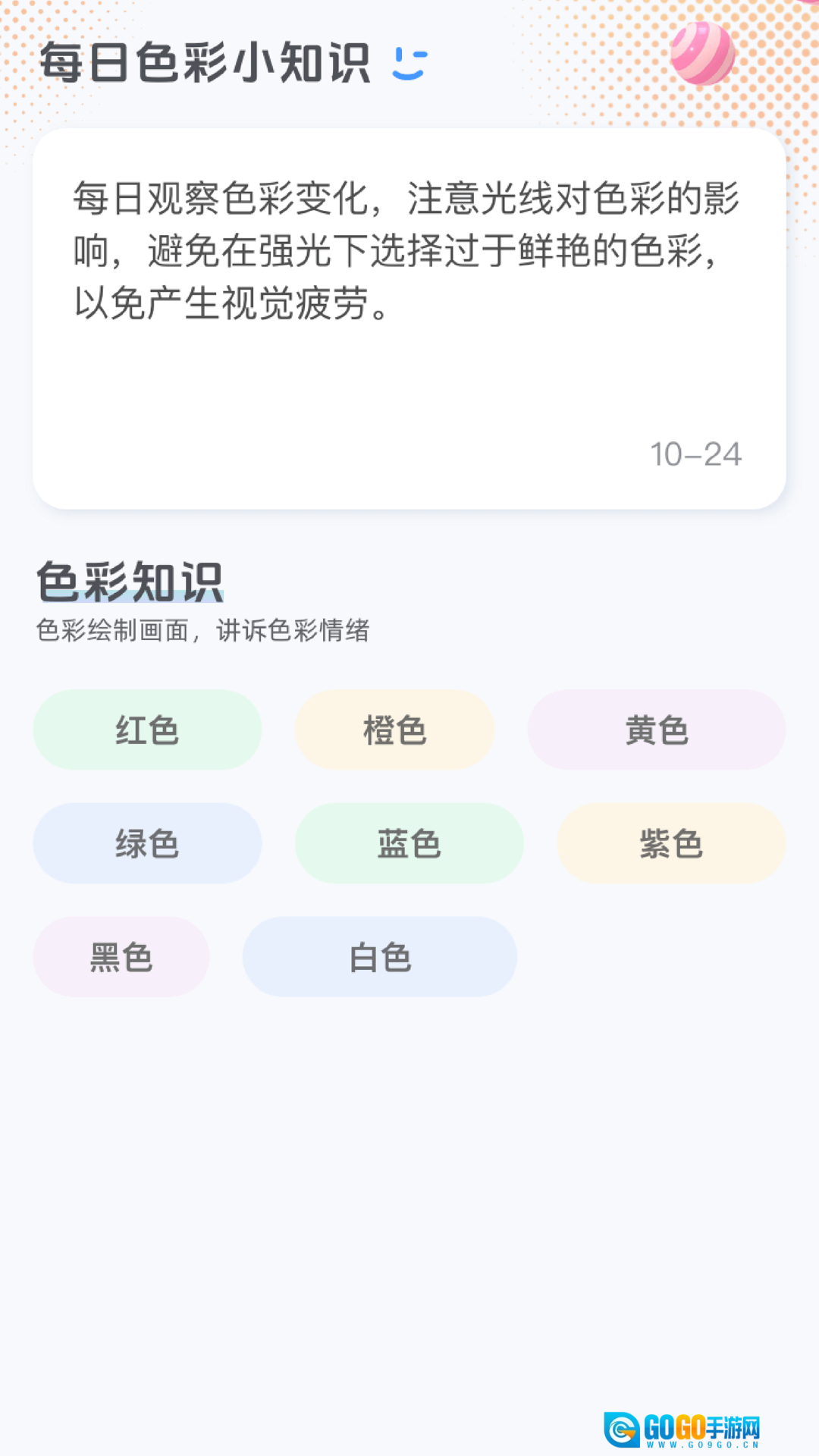
Task: Select the 白色 color option
Action: (x=380, y=957)
